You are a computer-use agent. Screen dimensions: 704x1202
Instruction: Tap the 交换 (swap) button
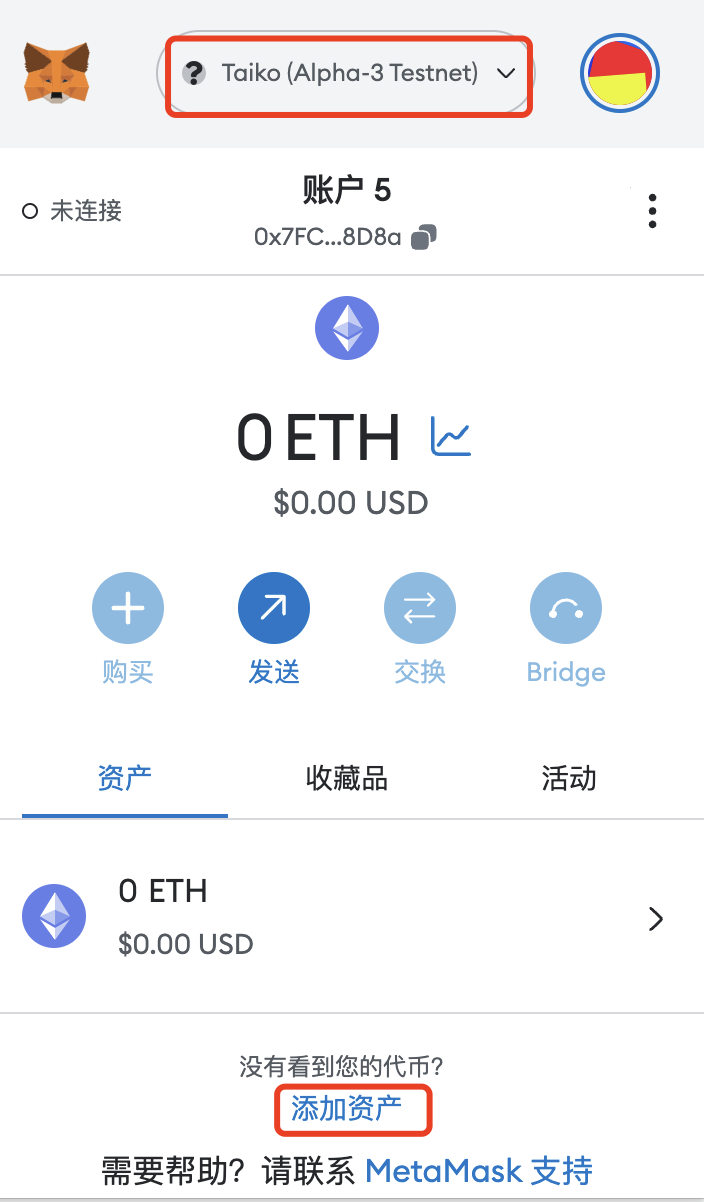click(420, 607)
